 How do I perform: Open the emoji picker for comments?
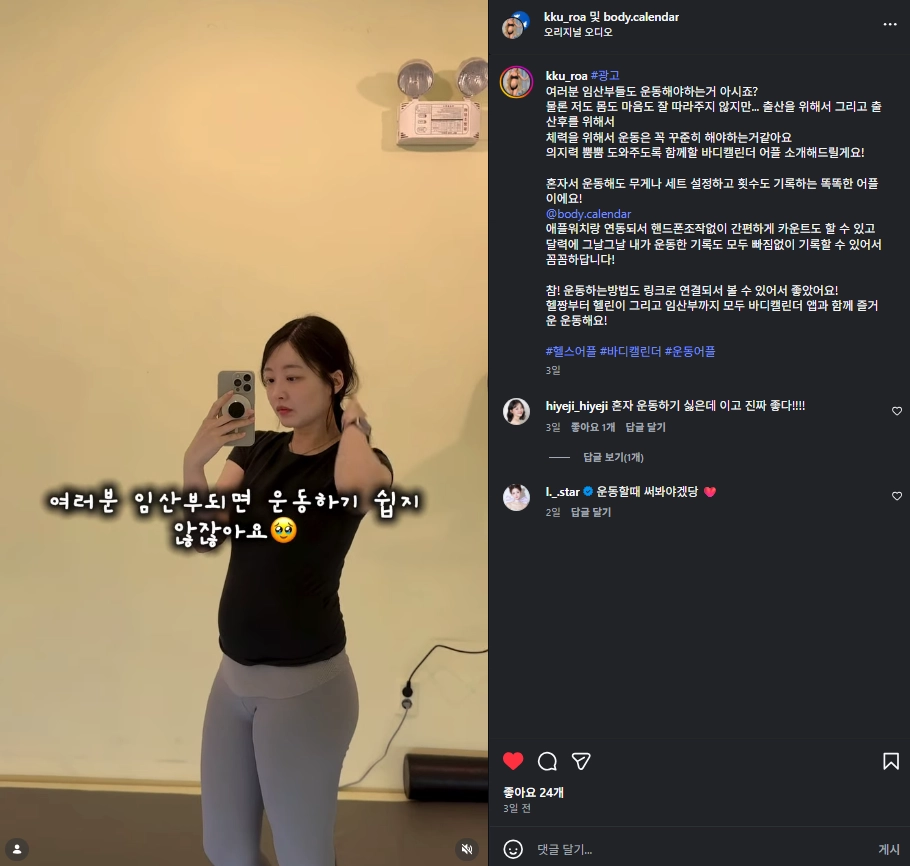point(513,849)
